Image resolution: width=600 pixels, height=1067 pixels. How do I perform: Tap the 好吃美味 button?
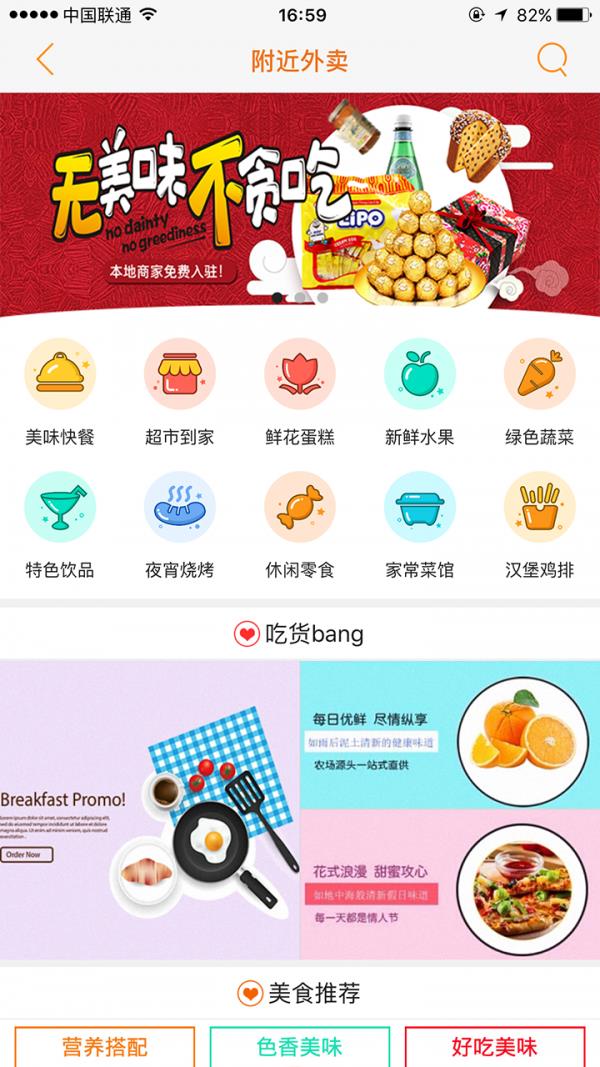(494, 1047)
